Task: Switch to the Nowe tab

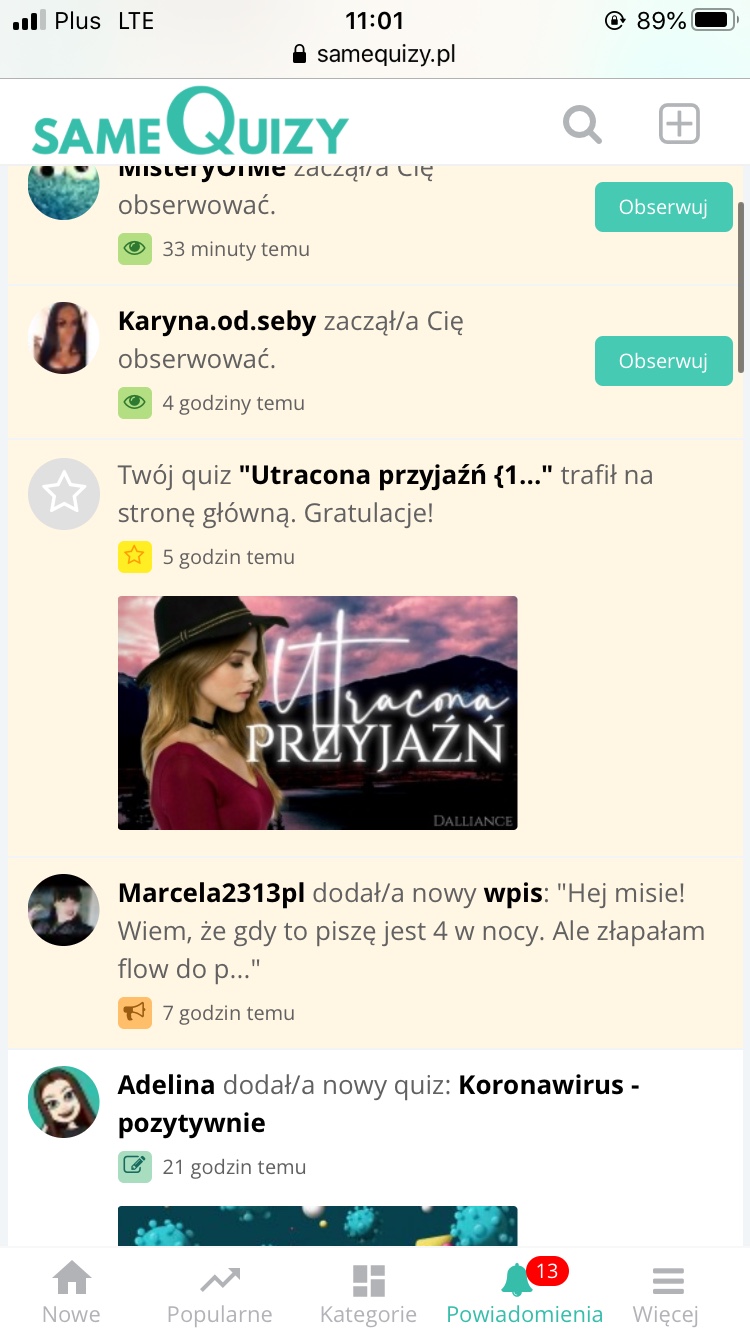Action: pyautogui.click(x=71, y=1293)
